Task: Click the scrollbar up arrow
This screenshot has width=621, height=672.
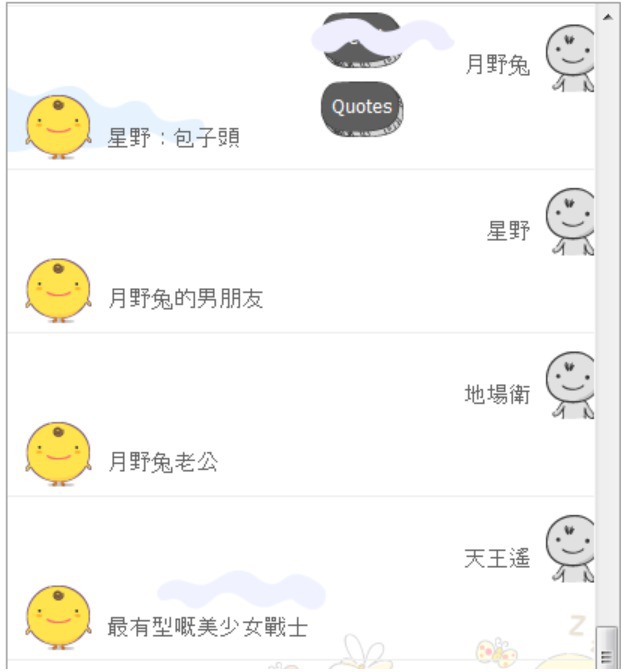Action: [606, 17]
